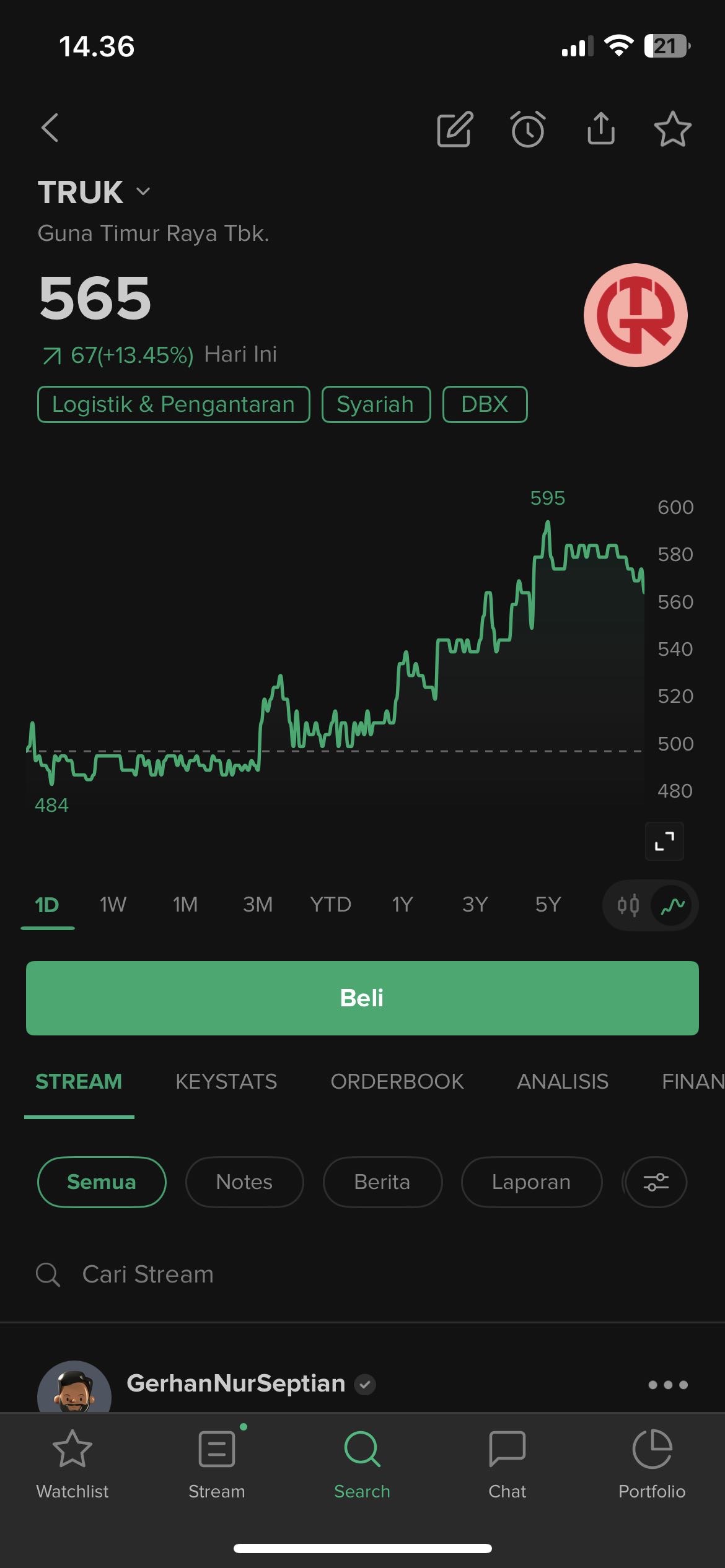725x1568 pixels.
Task: Tap the green Beli button
Action: [x=362, y=998]
